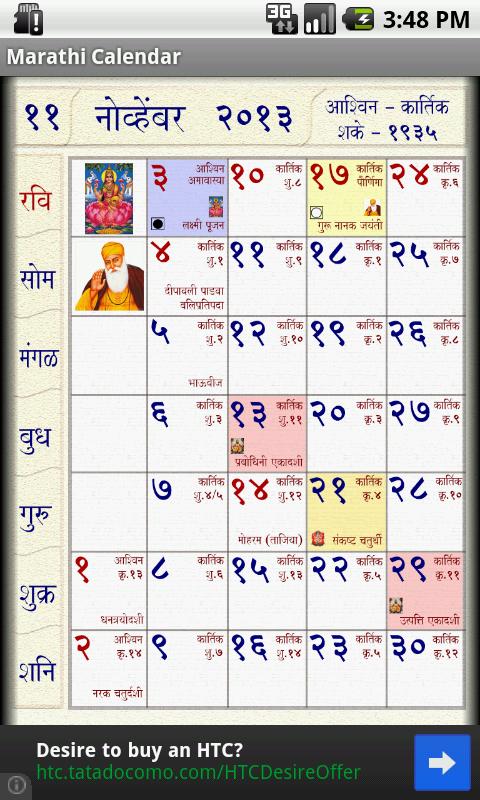480x800 pixels.
Task: Open the ad info icon
Action: click(16, 786)
